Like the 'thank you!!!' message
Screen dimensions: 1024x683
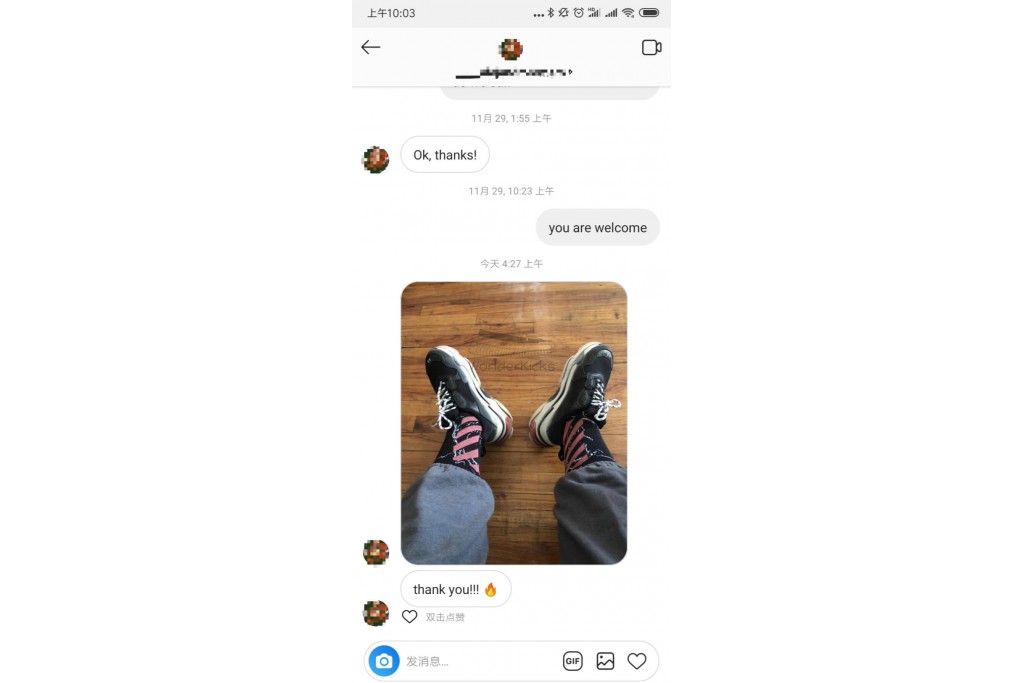(x=409, y=617)
